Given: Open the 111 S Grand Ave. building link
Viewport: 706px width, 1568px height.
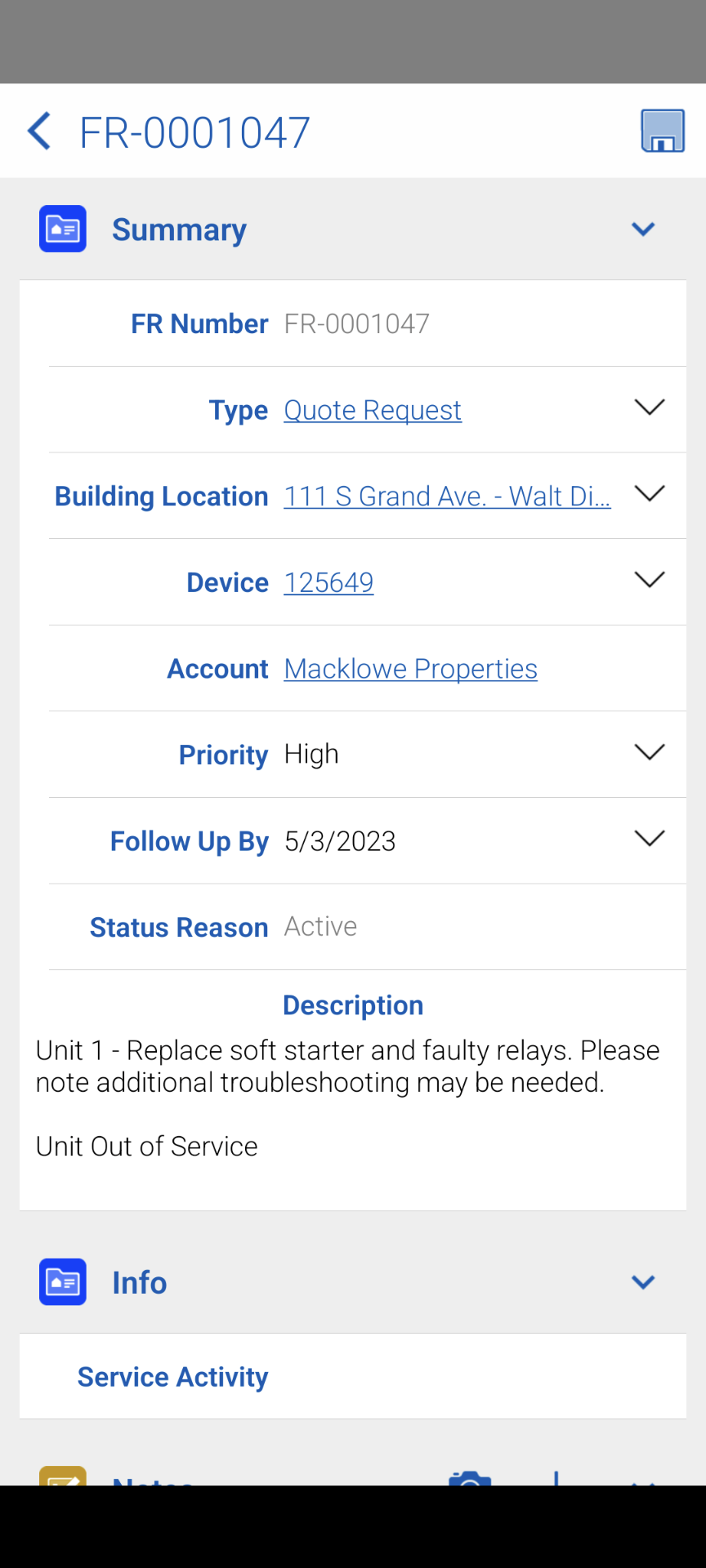Looking at the screenshot, I should tap(447, 497).
